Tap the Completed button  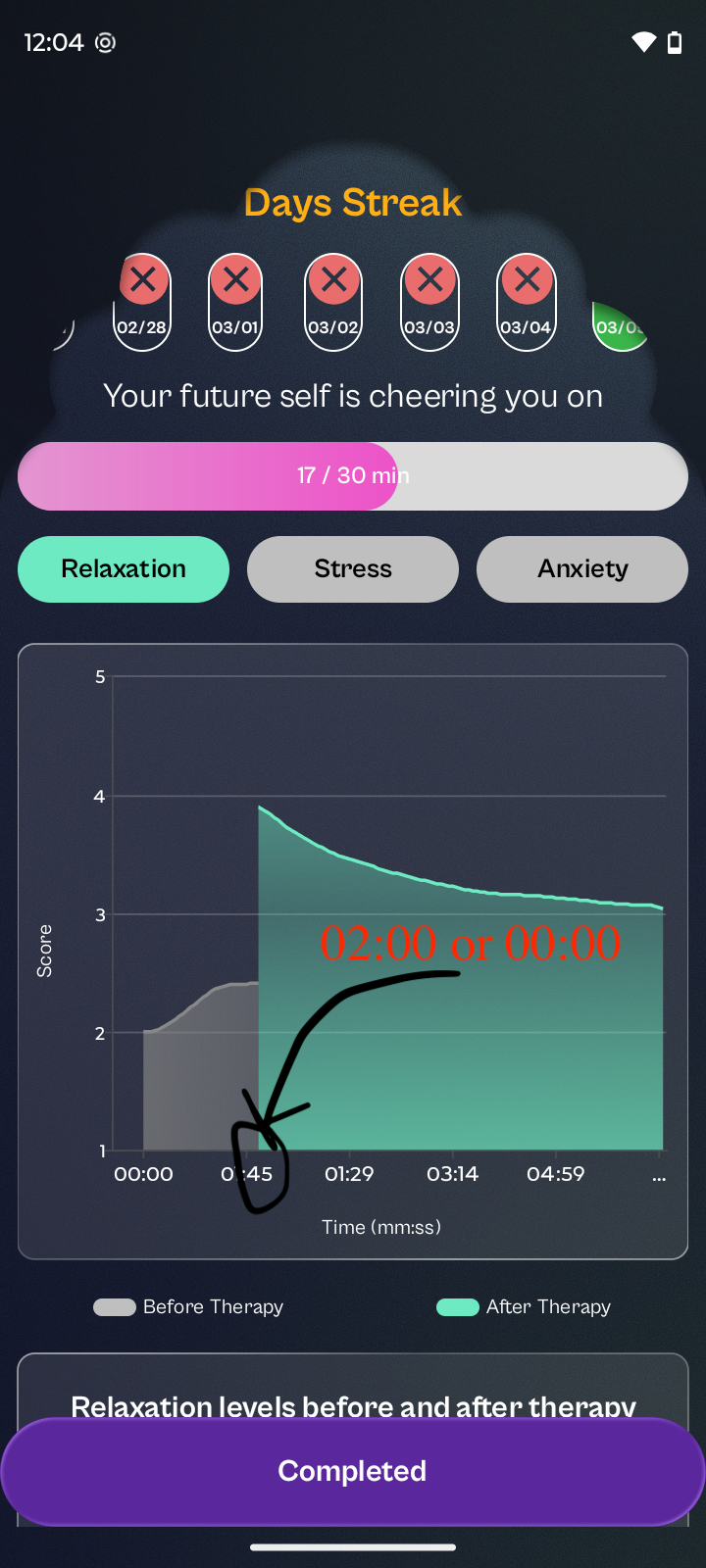pos(353,1471)
